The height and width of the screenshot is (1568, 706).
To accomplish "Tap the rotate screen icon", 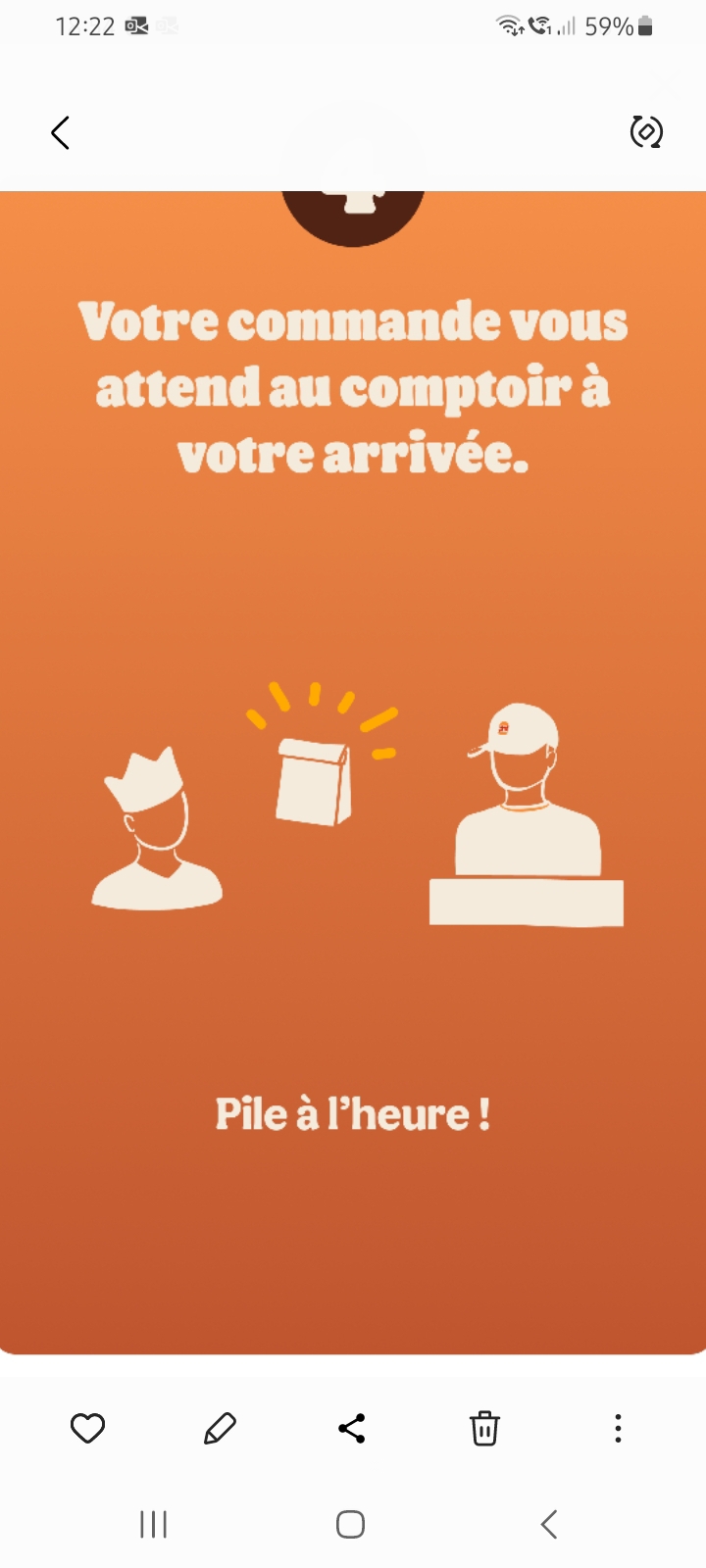I will [x=645, y=131].
